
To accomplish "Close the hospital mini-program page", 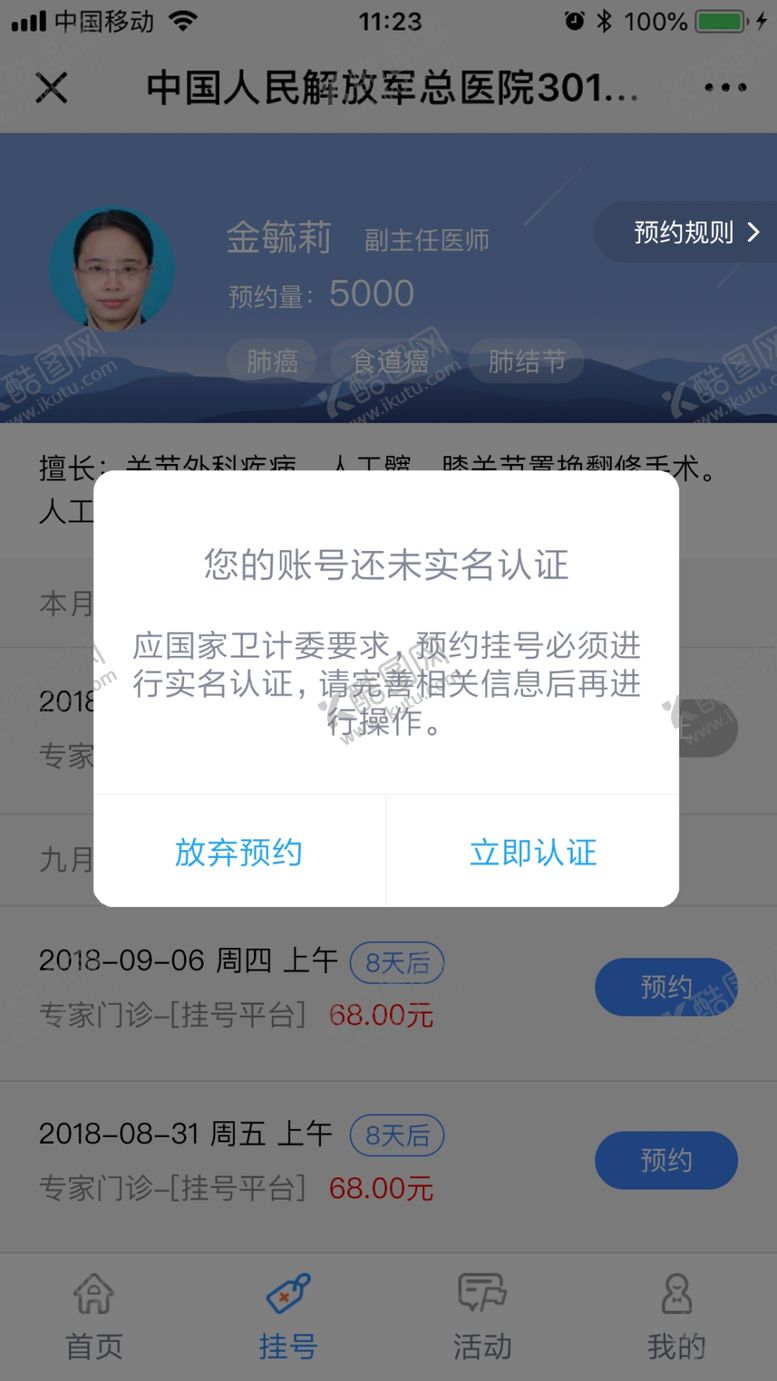I will [51, 88].
